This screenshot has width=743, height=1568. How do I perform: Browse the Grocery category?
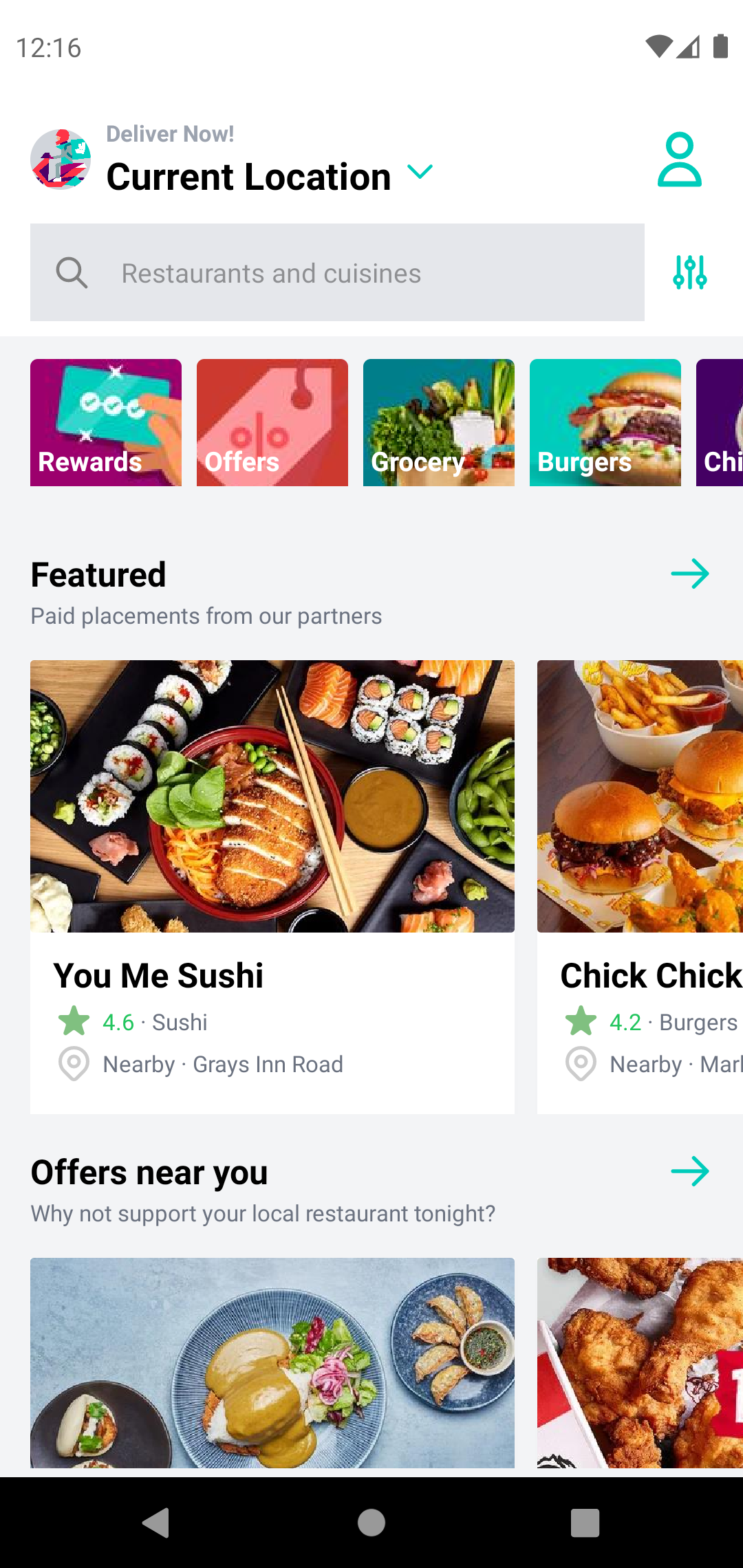439,422
